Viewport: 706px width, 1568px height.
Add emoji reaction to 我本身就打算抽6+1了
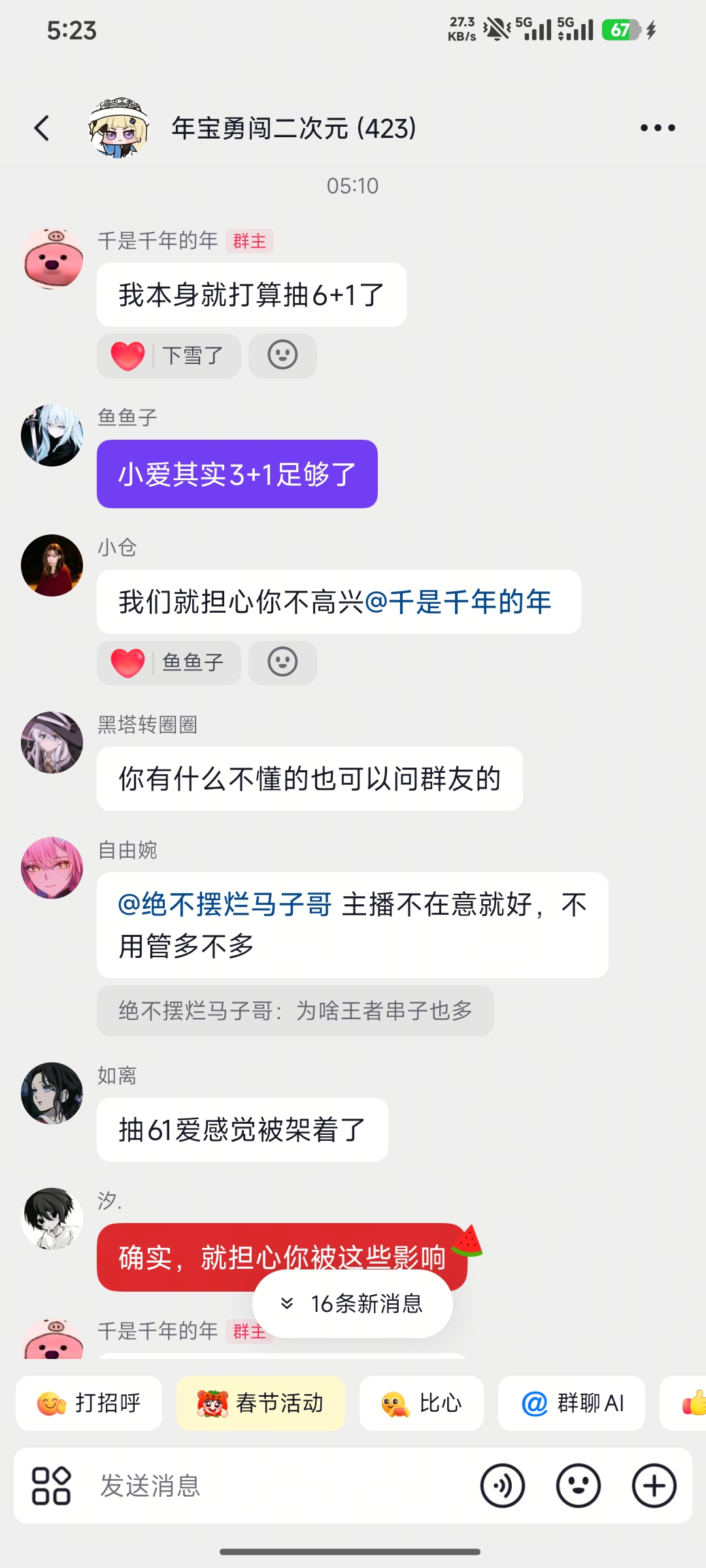(282, 356)
